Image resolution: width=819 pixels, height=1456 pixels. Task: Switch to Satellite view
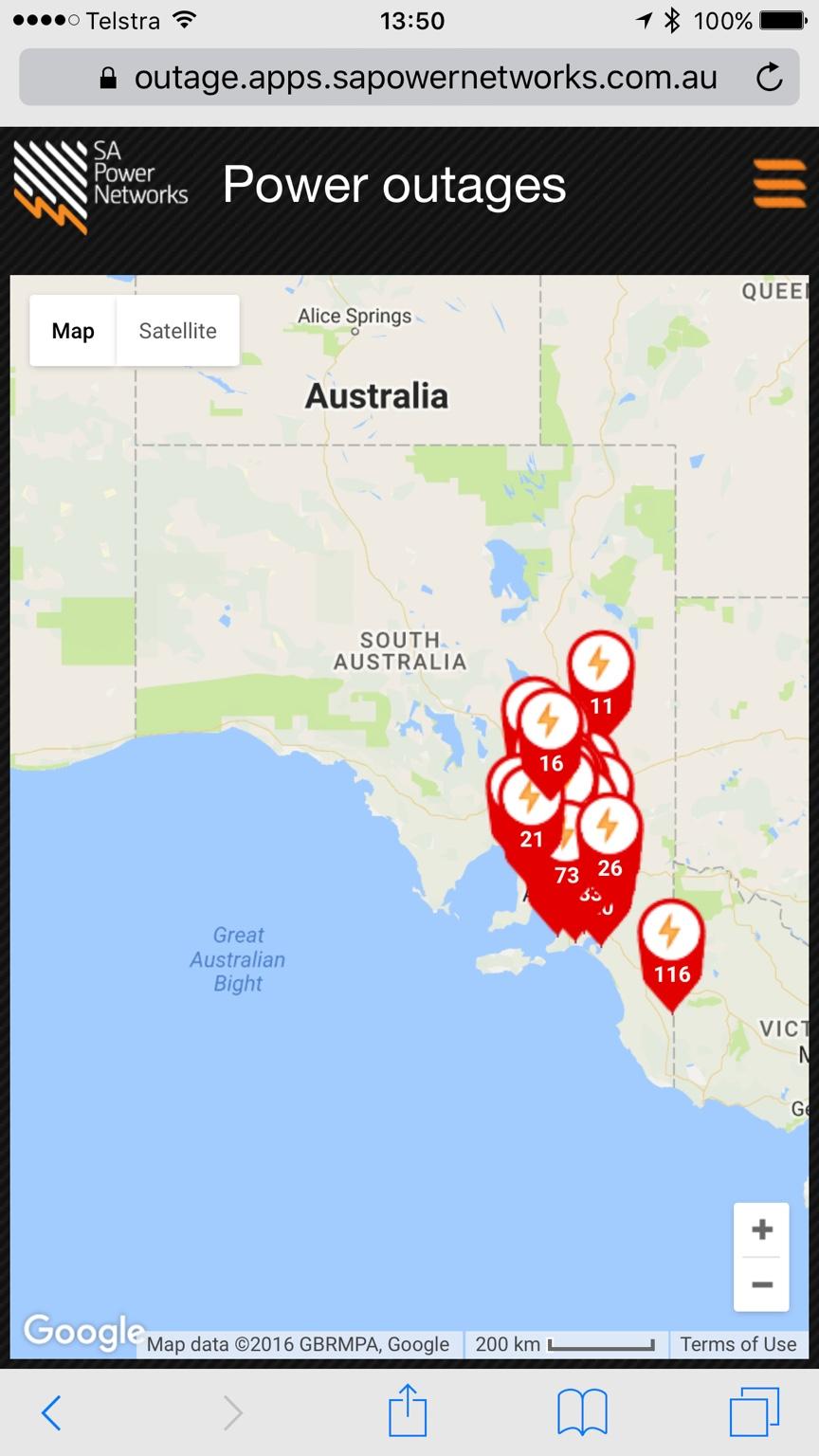pyautogui.click(x=177, y=331)
